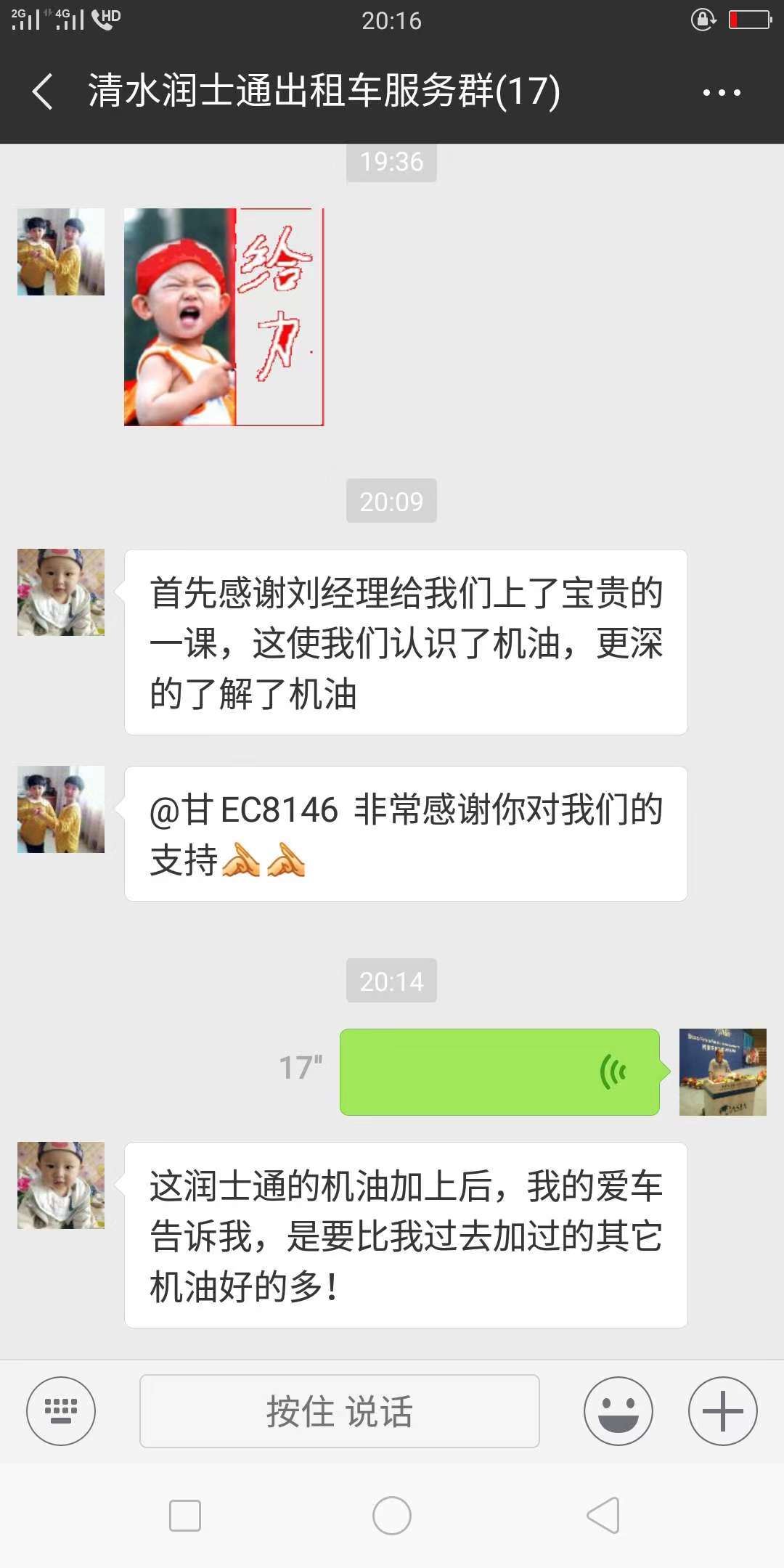Open my own avatar beside the voice message
784x1568 pixels.
(722, 1071)
